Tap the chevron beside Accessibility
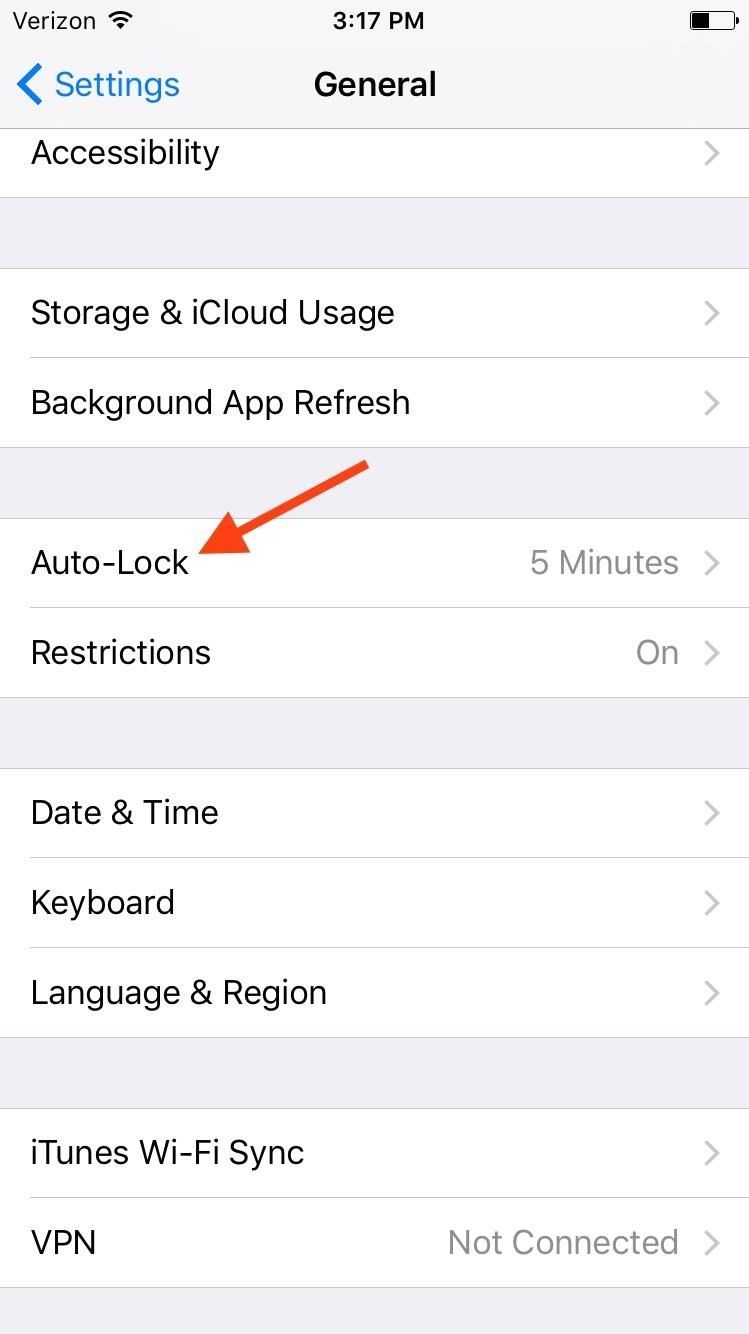Screen dimensions: 749x1334 (x=712, y=153)
